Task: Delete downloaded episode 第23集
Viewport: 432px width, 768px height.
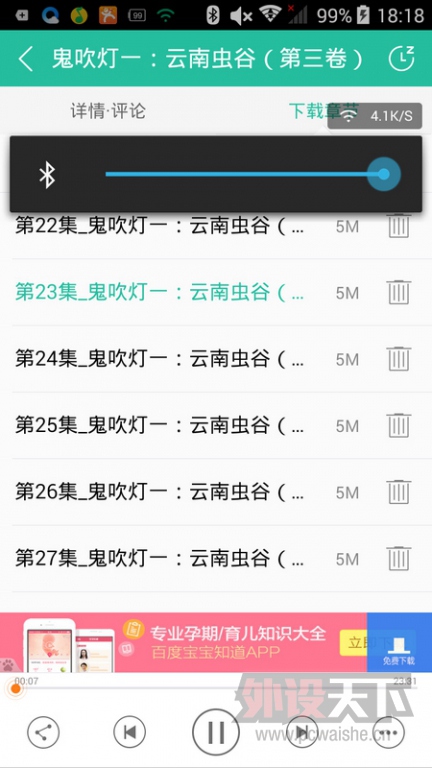Action: coord(398,292)
